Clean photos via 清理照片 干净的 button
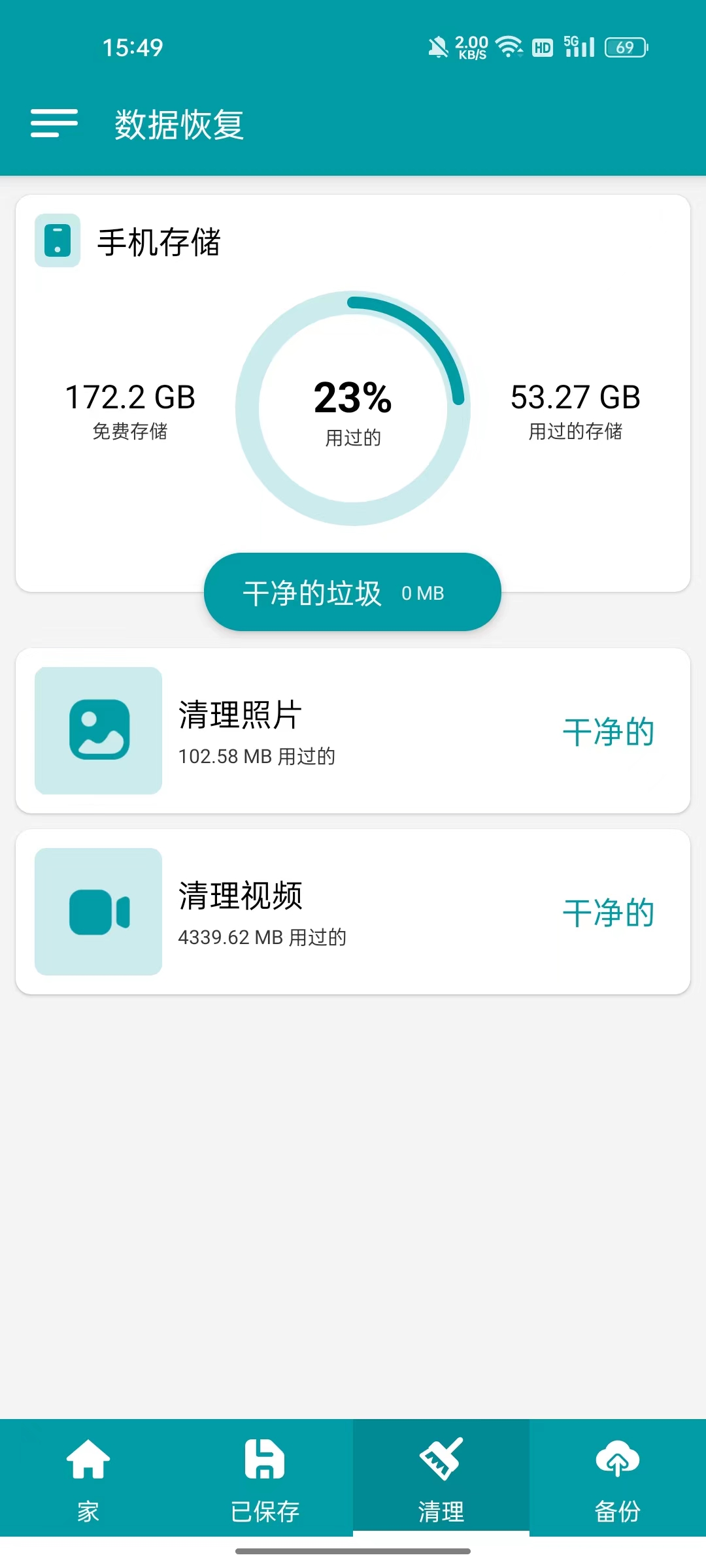 pos(608,731)
